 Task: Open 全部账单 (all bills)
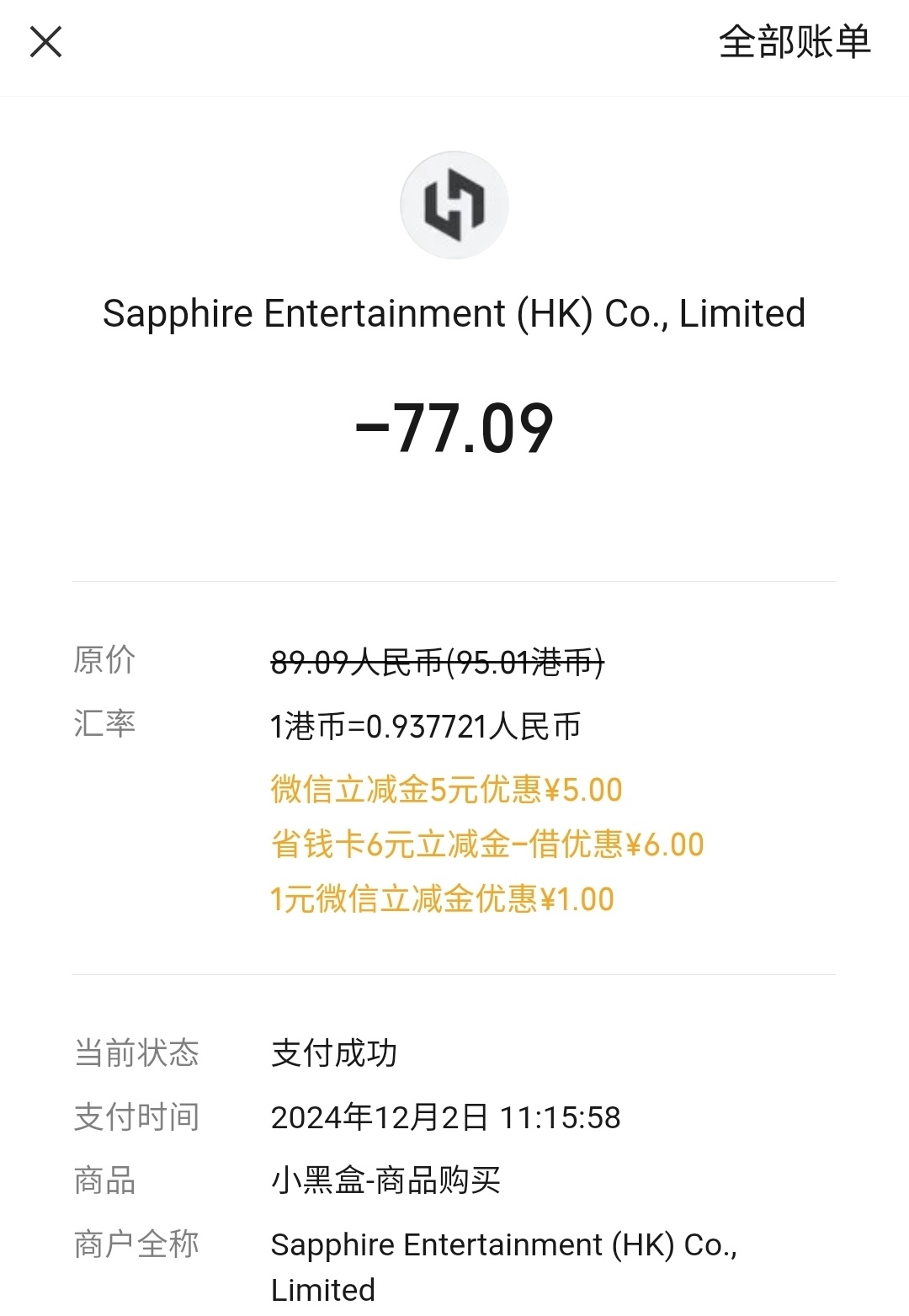(x=794, y=41)
